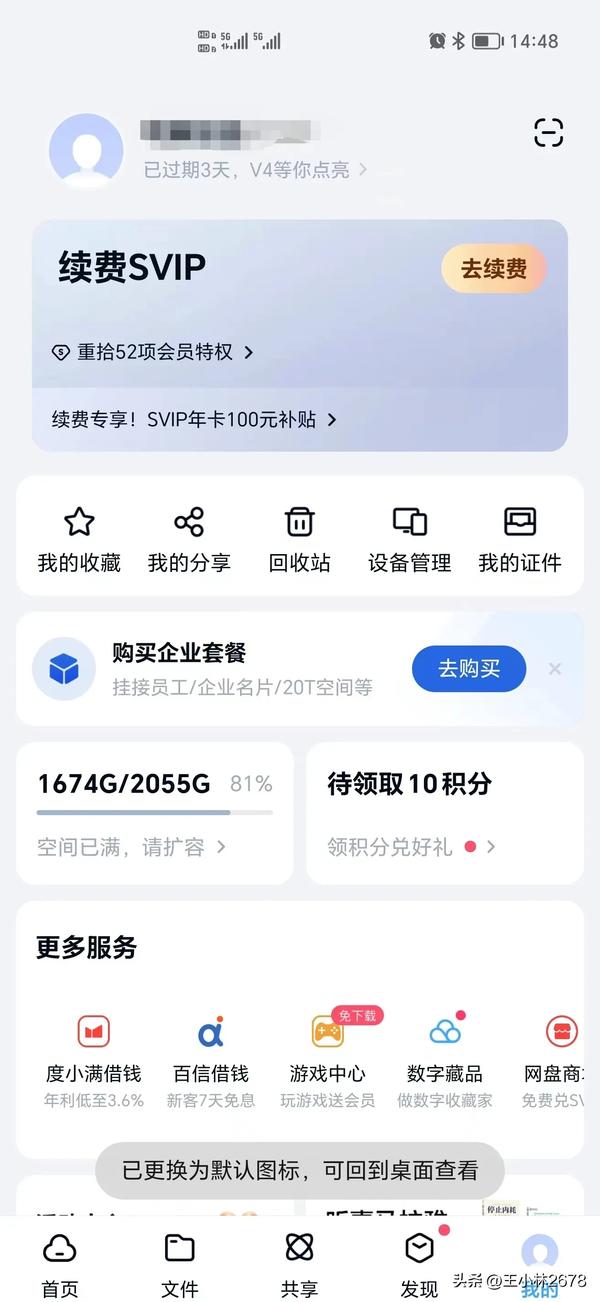The width and height of the screenshot is (600, 1302).
Task: Open 数字藏品 service
Action: click(x=445, y=1060)
